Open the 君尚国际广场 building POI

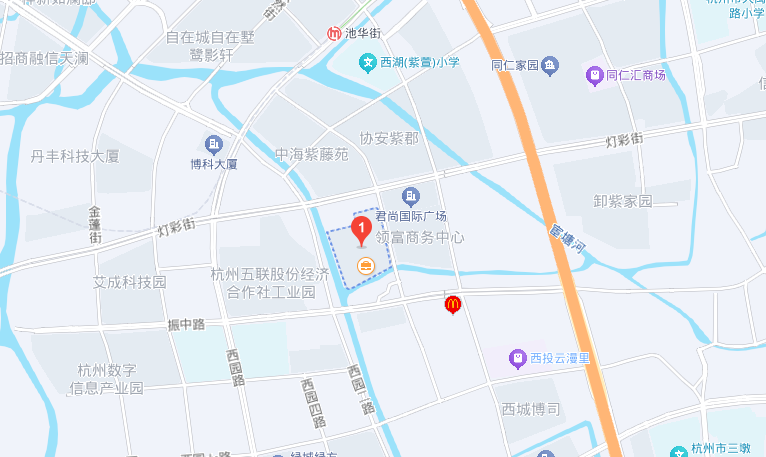[x=411, y=196]
